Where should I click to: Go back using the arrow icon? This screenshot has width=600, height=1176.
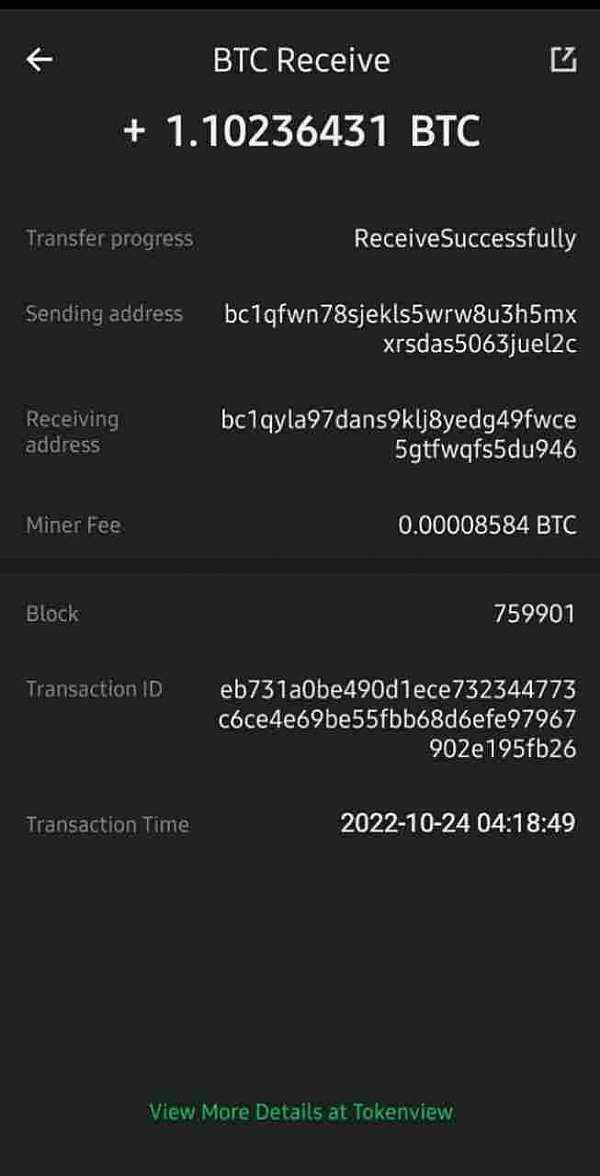click(x=39, y=60)
